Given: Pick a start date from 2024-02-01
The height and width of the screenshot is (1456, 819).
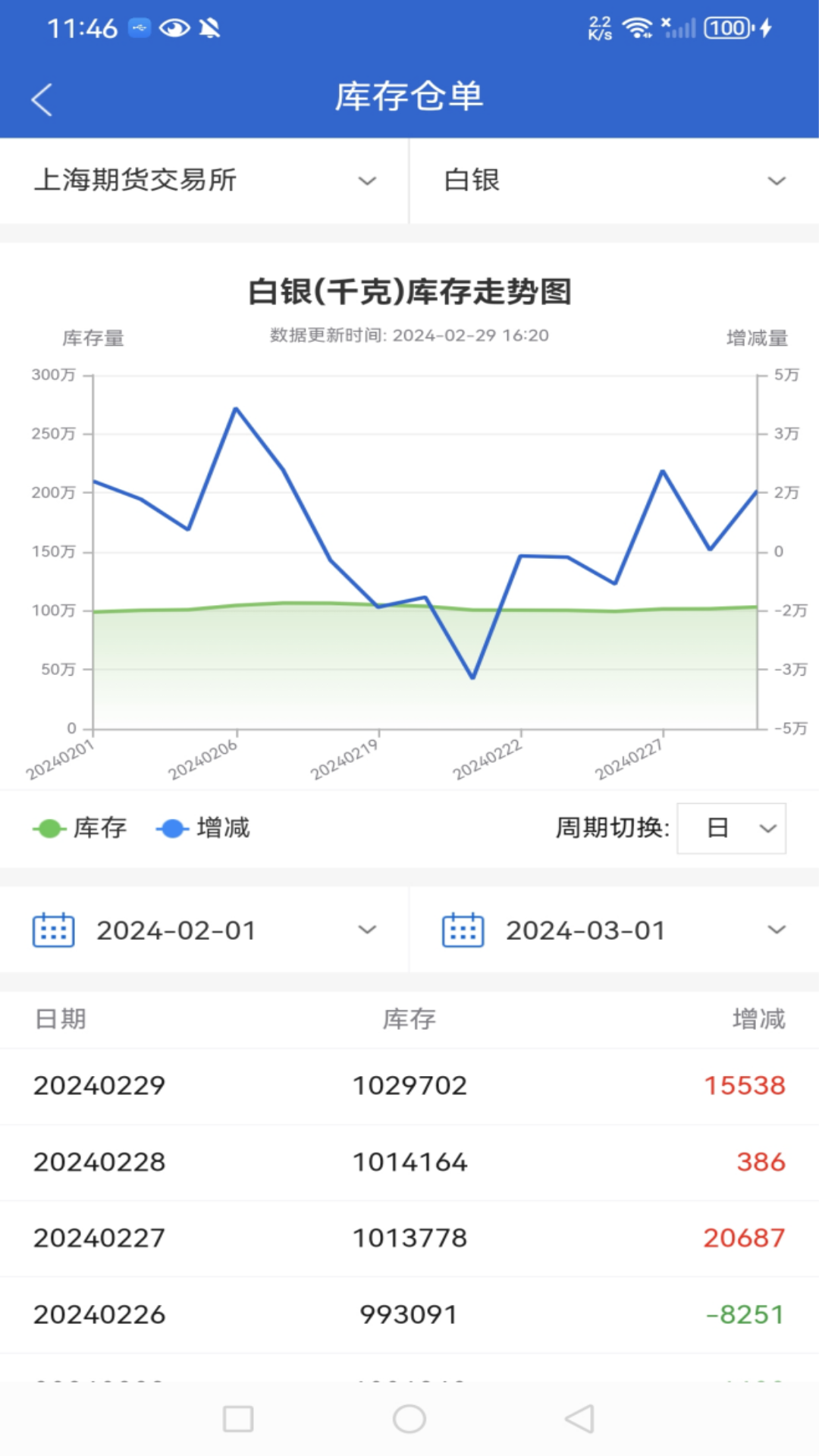Looking at the screenshot, I should coord(205,930).
